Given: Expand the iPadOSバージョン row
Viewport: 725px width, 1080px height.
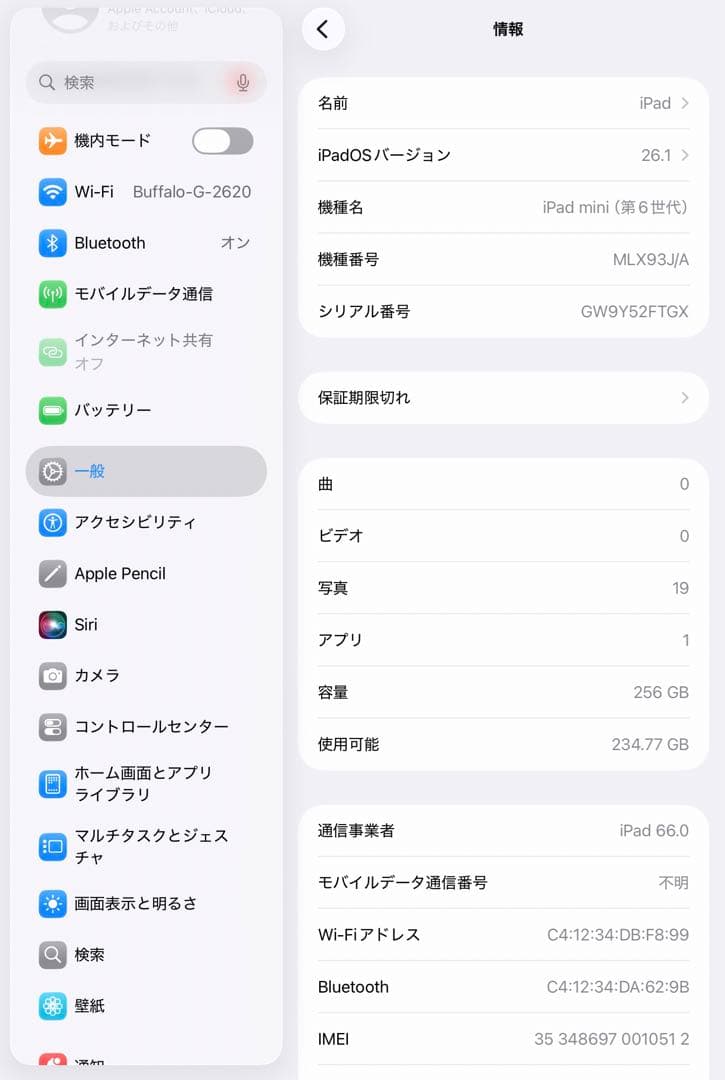Looking at the screenshot, I should pos(503,155).
